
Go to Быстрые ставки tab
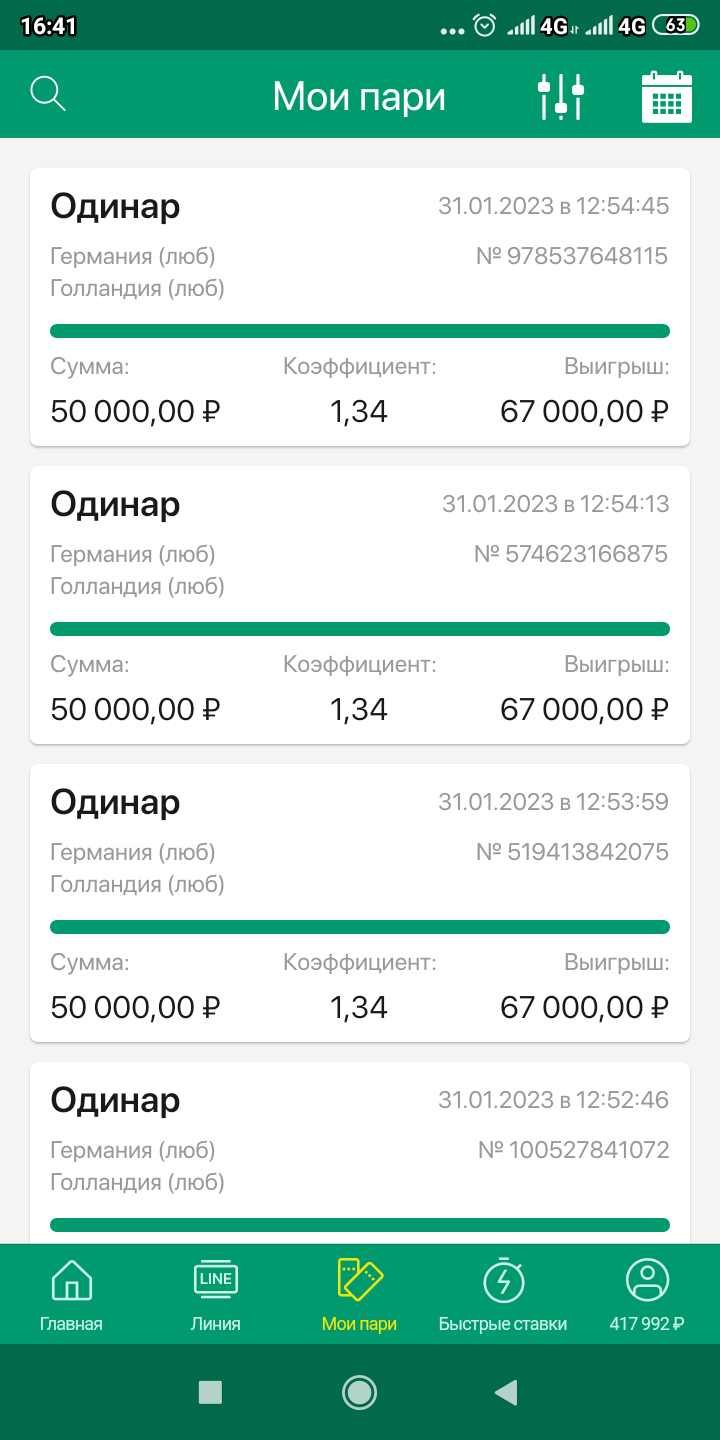click(x=503, y=1295)
